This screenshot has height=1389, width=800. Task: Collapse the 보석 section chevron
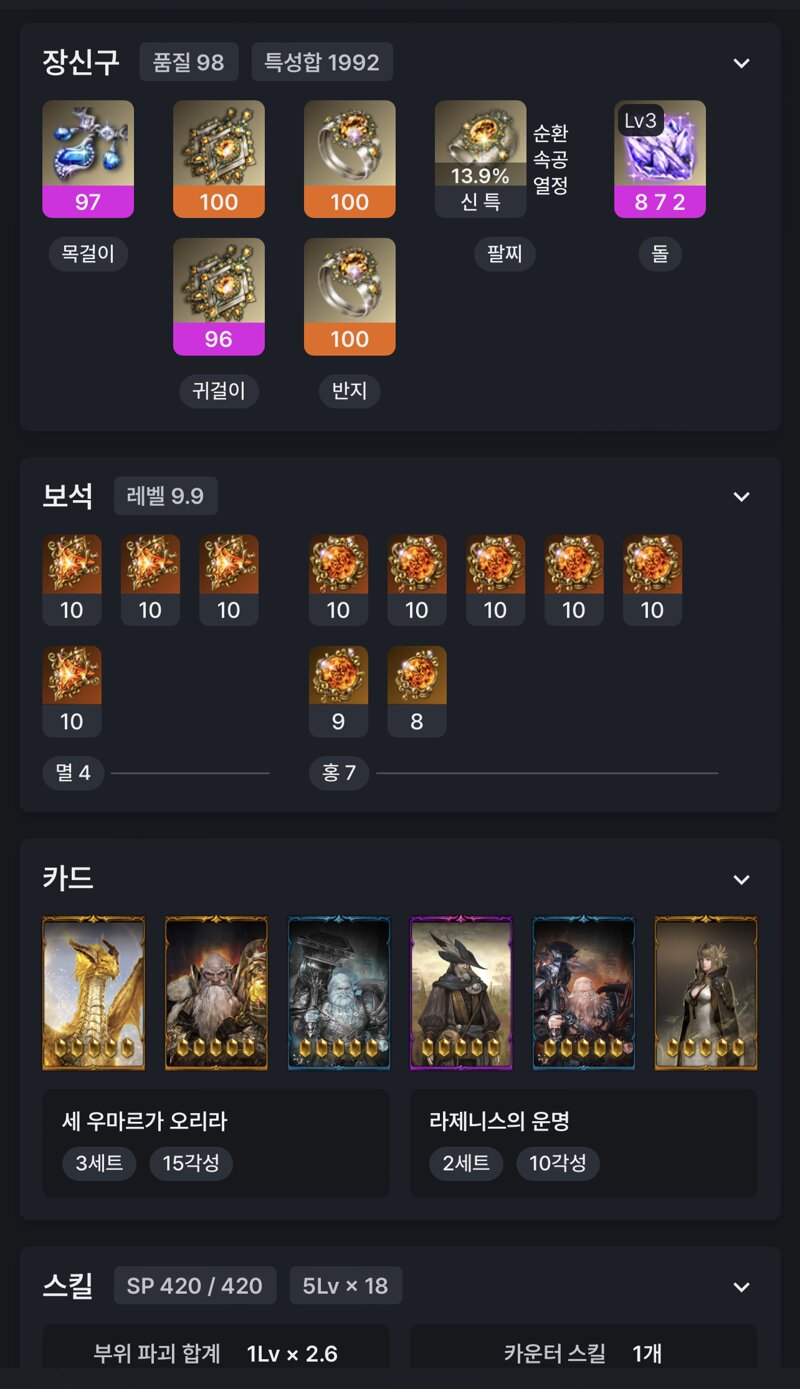tap(741, 497)
